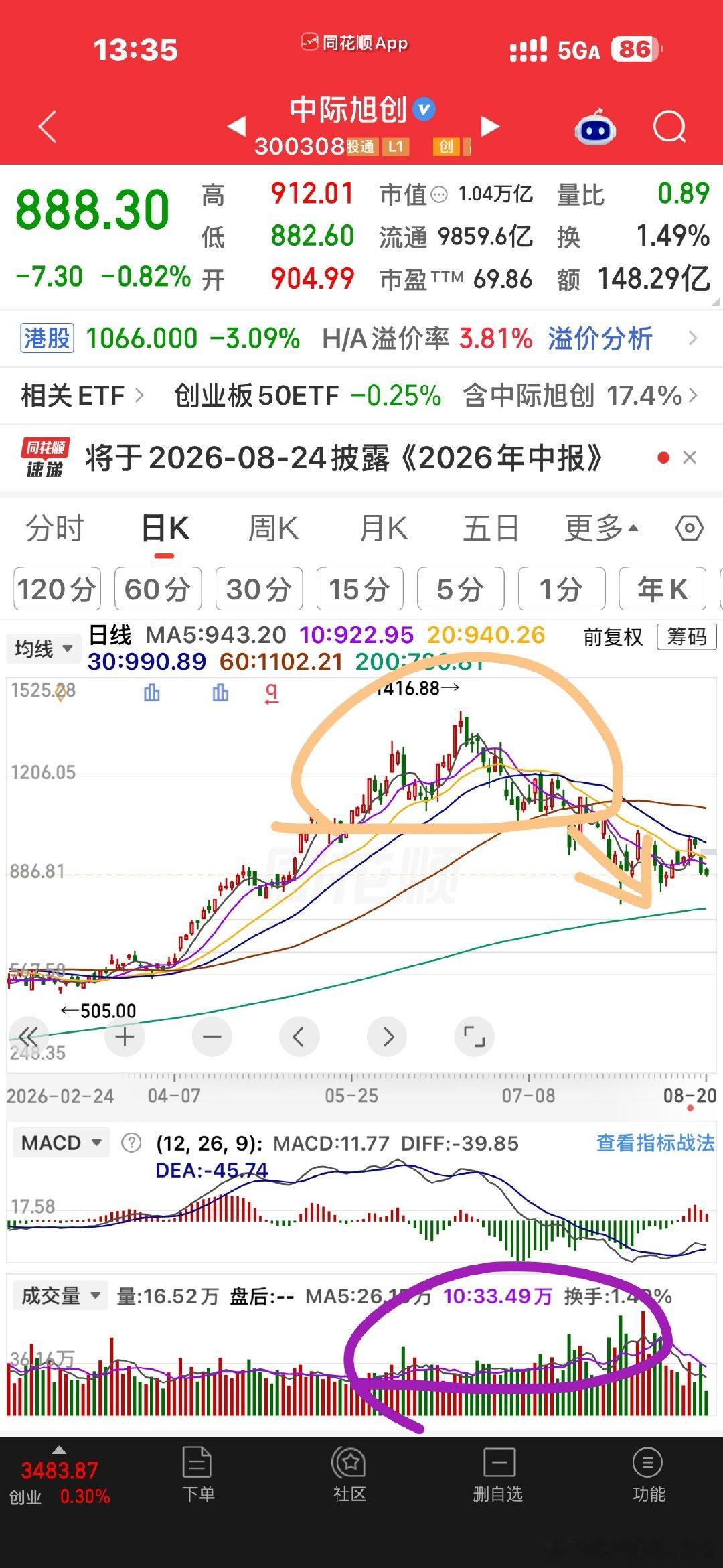This screenshot has height=1568, width=723.
Task: Switch to 周K chart tab
Action: tap(272, 528)
